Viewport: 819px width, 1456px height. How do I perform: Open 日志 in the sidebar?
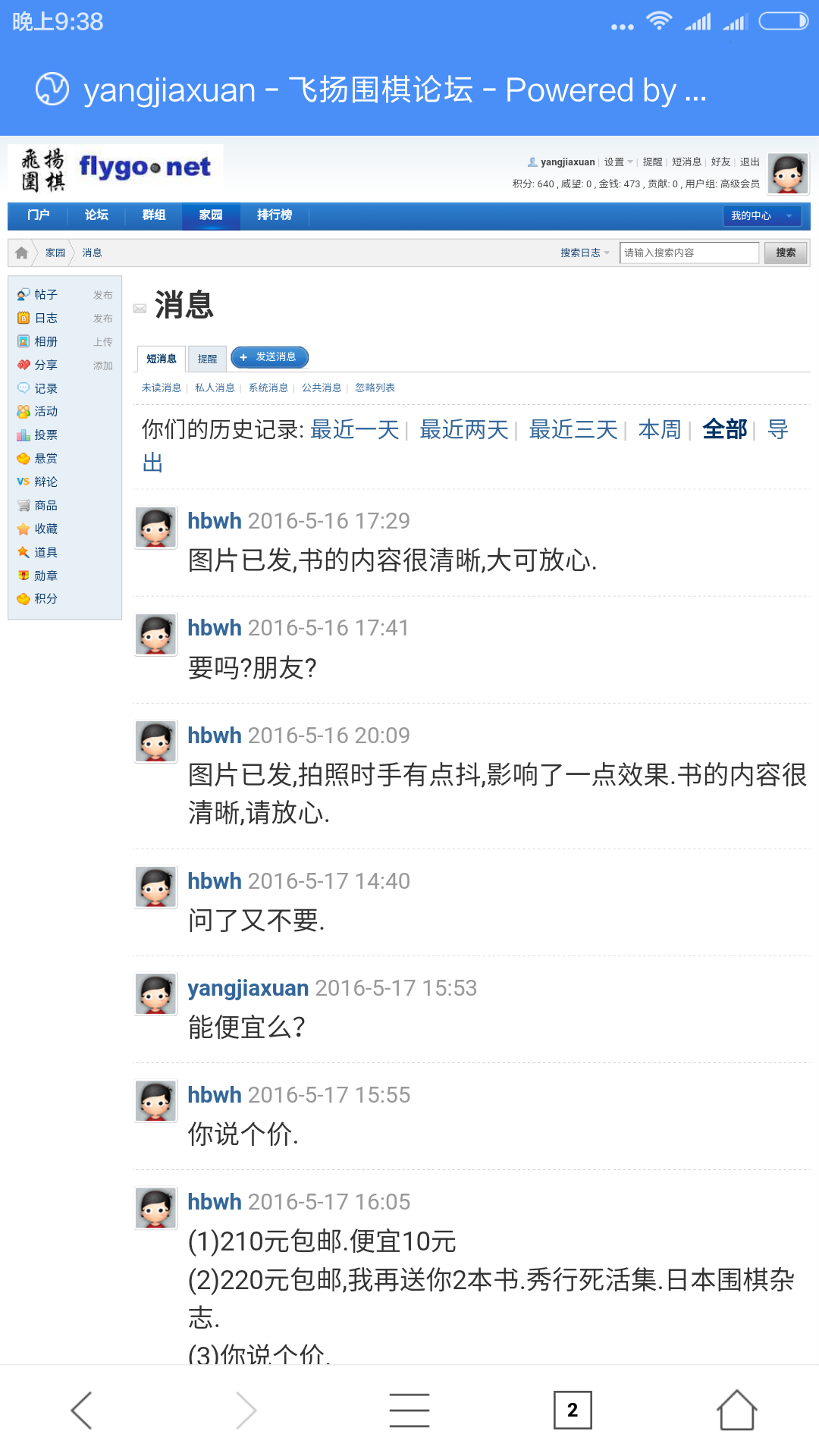point(45,318)
